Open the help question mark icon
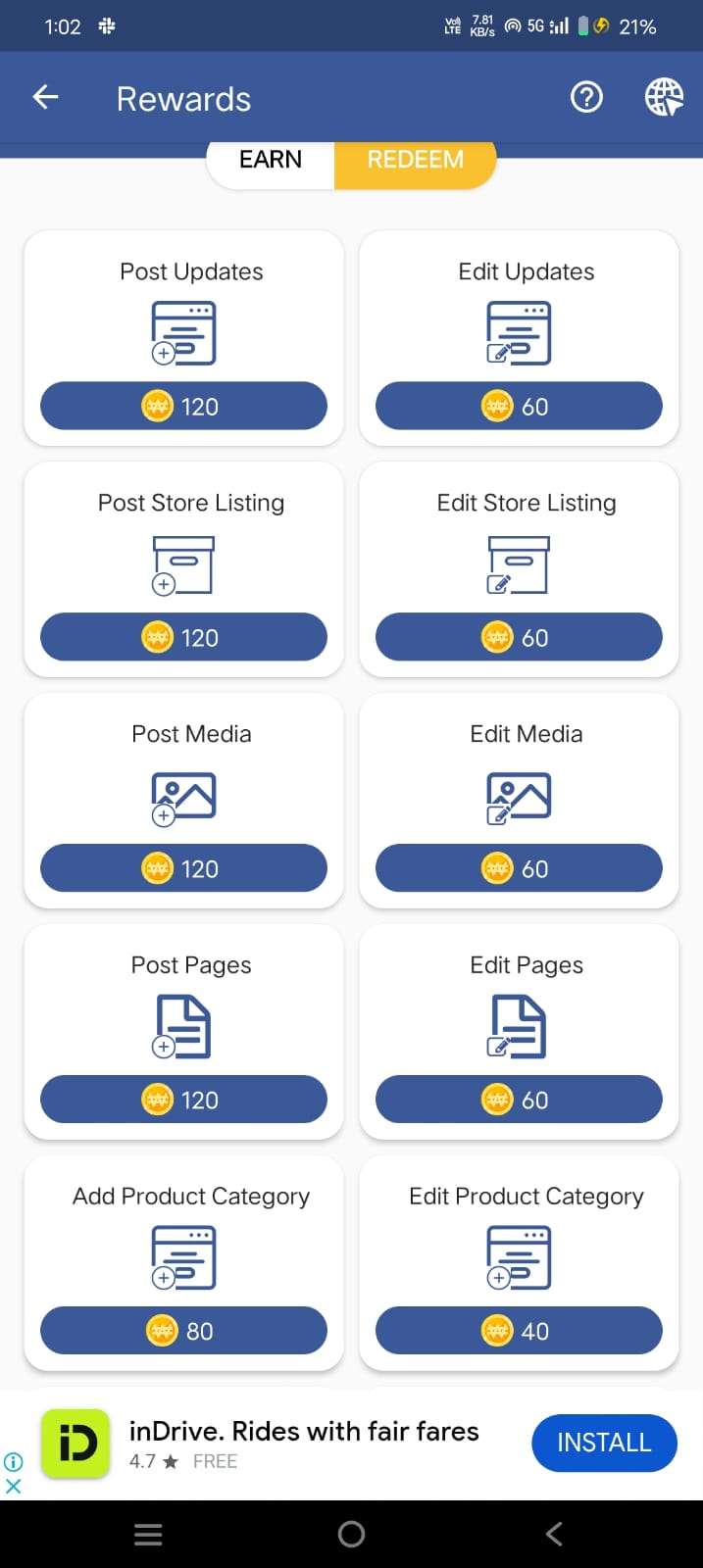The height and width of the screenshot is (1568, 703). pos(586,97)
